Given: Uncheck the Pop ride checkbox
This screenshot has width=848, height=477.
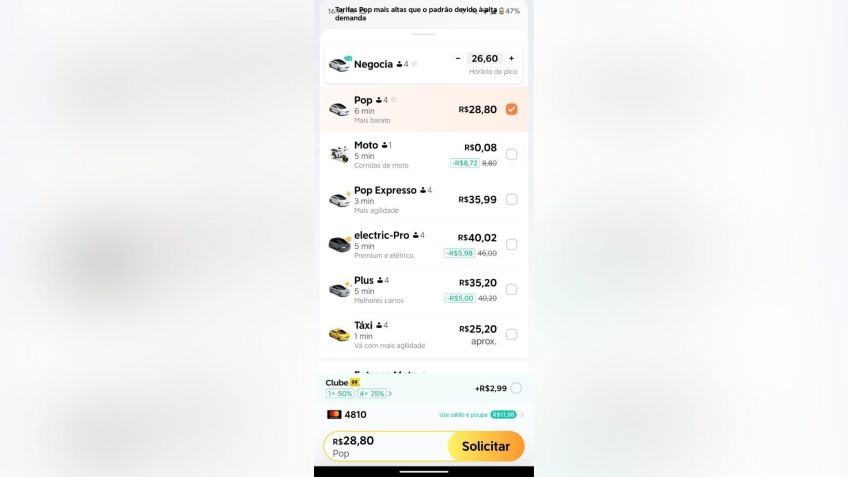Looking at the screenshot, I should (511, 109).
